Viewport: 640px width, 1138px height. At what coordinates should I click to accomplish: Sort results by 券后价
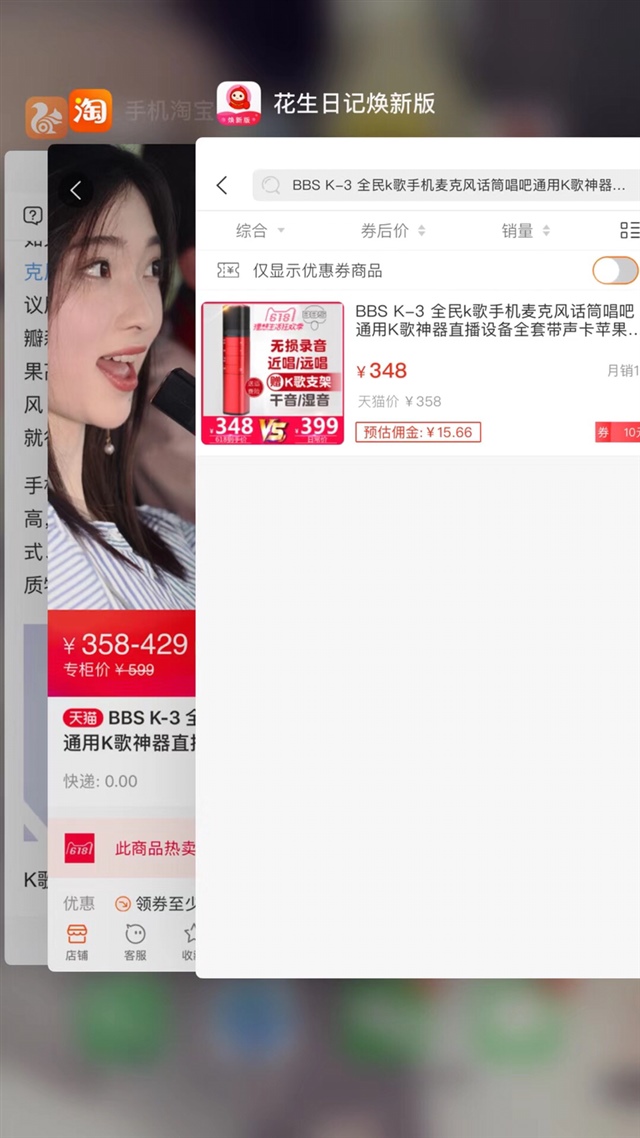point(392,231)
